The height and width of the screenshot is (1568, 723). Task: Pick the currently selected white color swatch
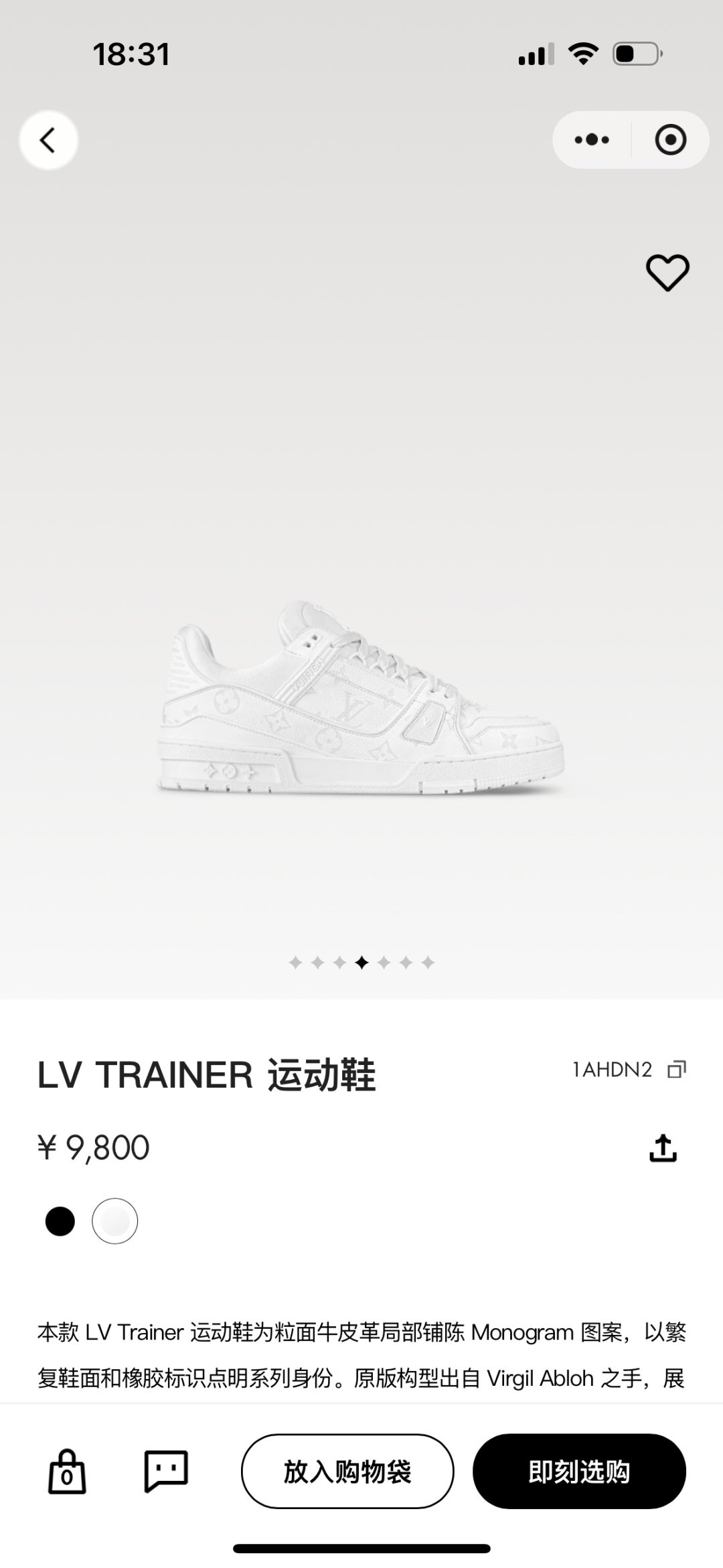(x=114, y=1221)
